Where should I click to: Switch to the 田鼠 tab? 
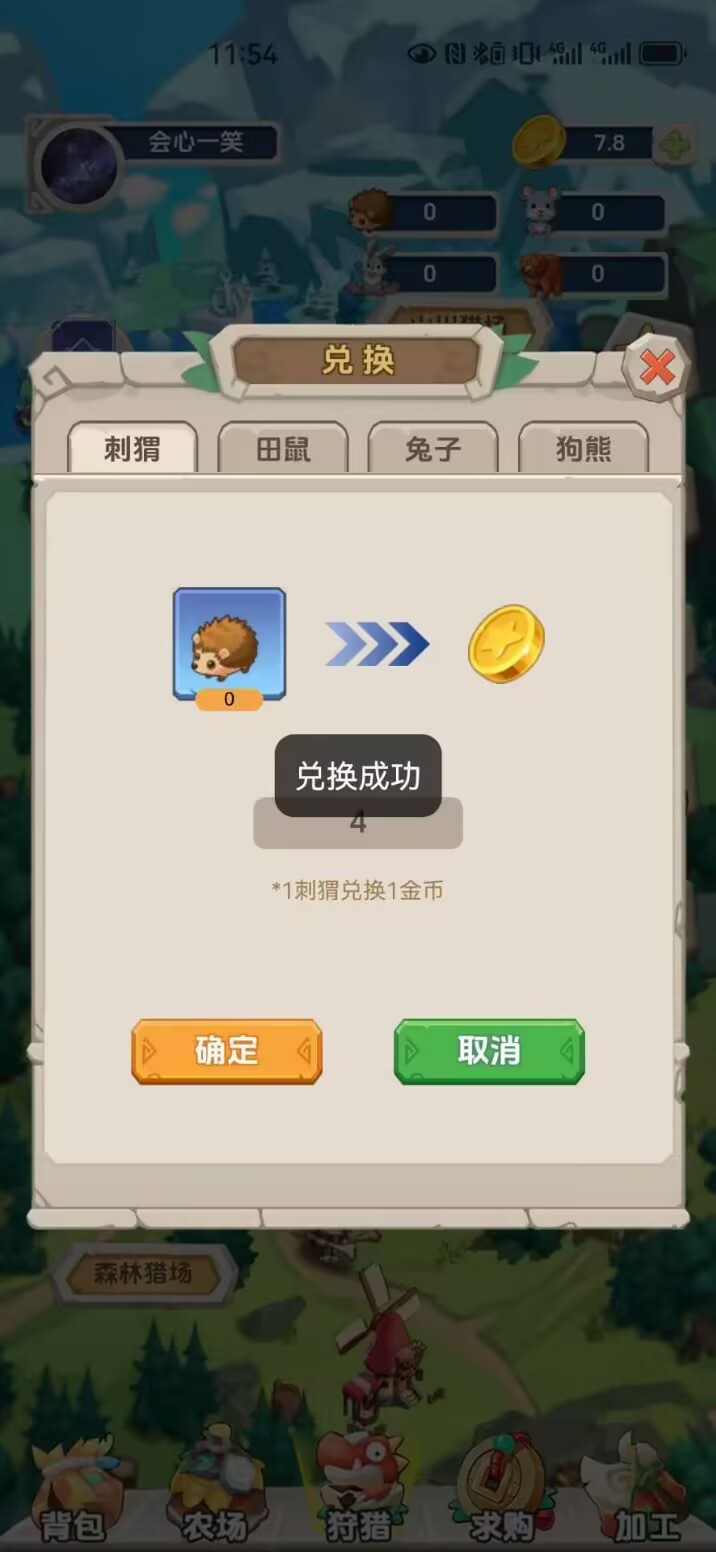point(283,449)
